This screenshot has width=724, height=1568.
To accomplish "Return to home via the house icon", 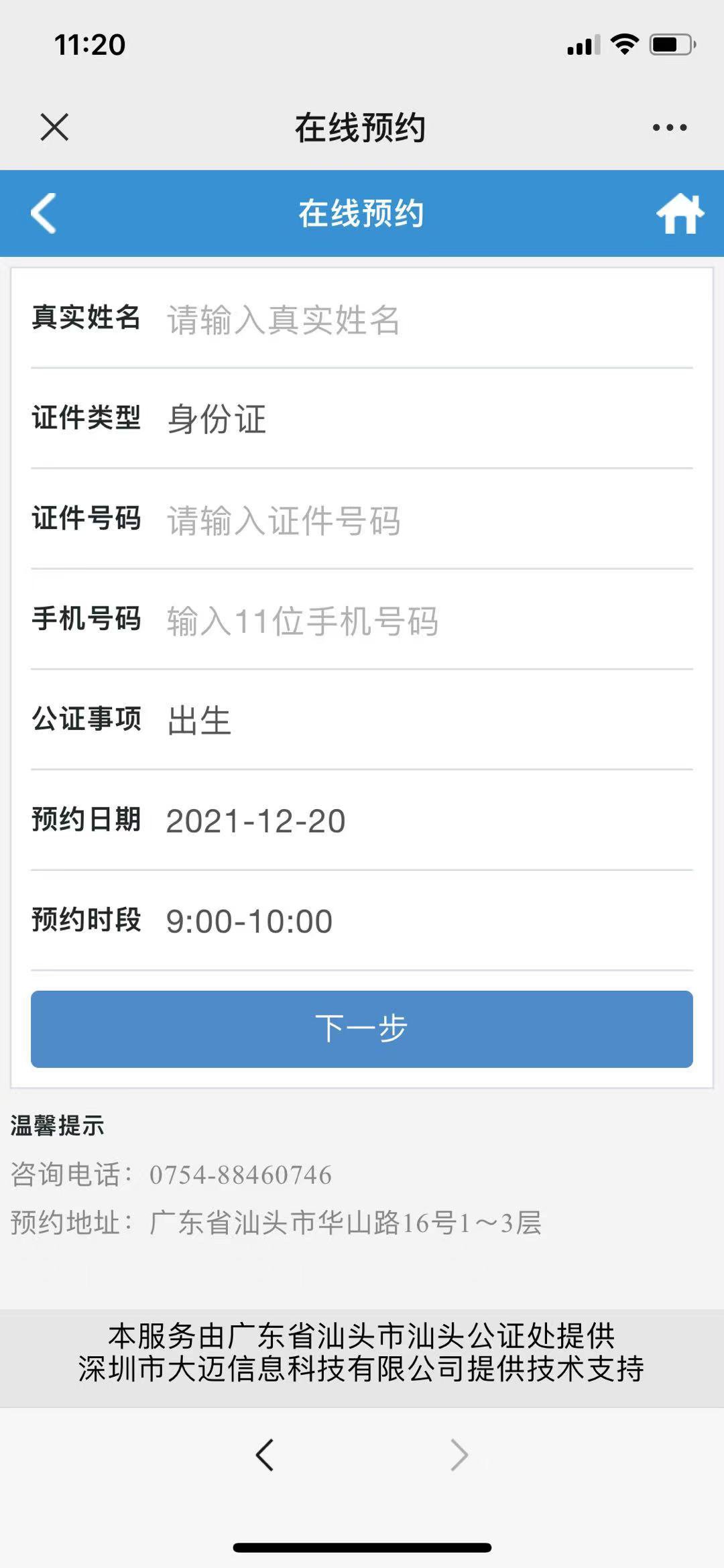I will [680, 214].
